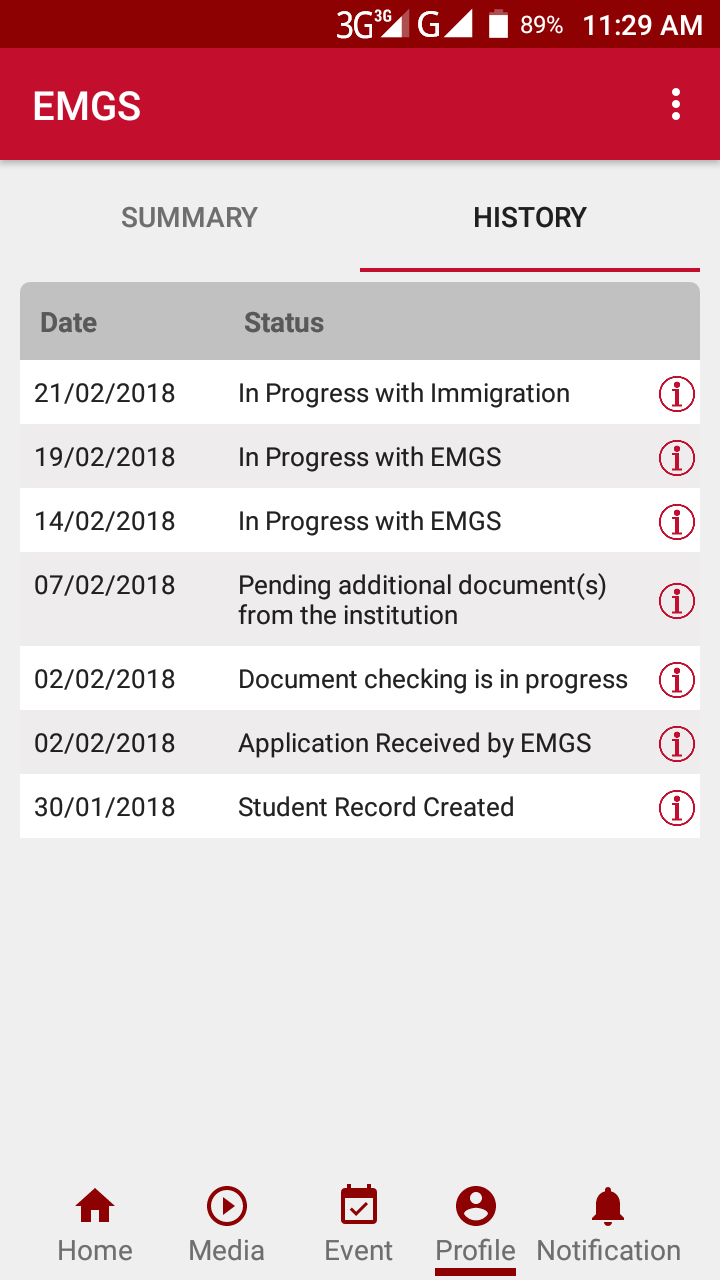Switch to the Event tab
Screen dimensions: 720x1280
359,1225
